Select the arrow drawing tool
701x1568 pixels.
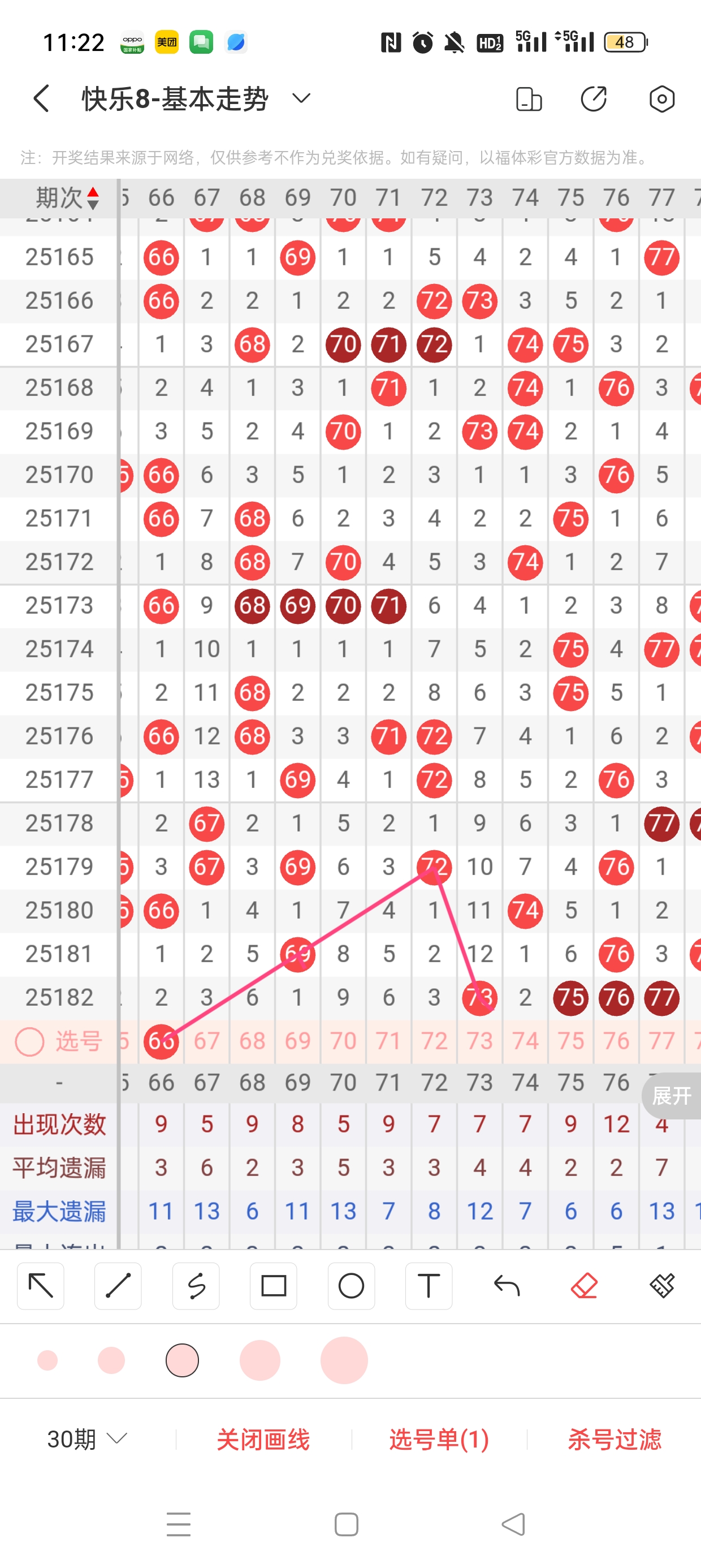[41, 1286]
